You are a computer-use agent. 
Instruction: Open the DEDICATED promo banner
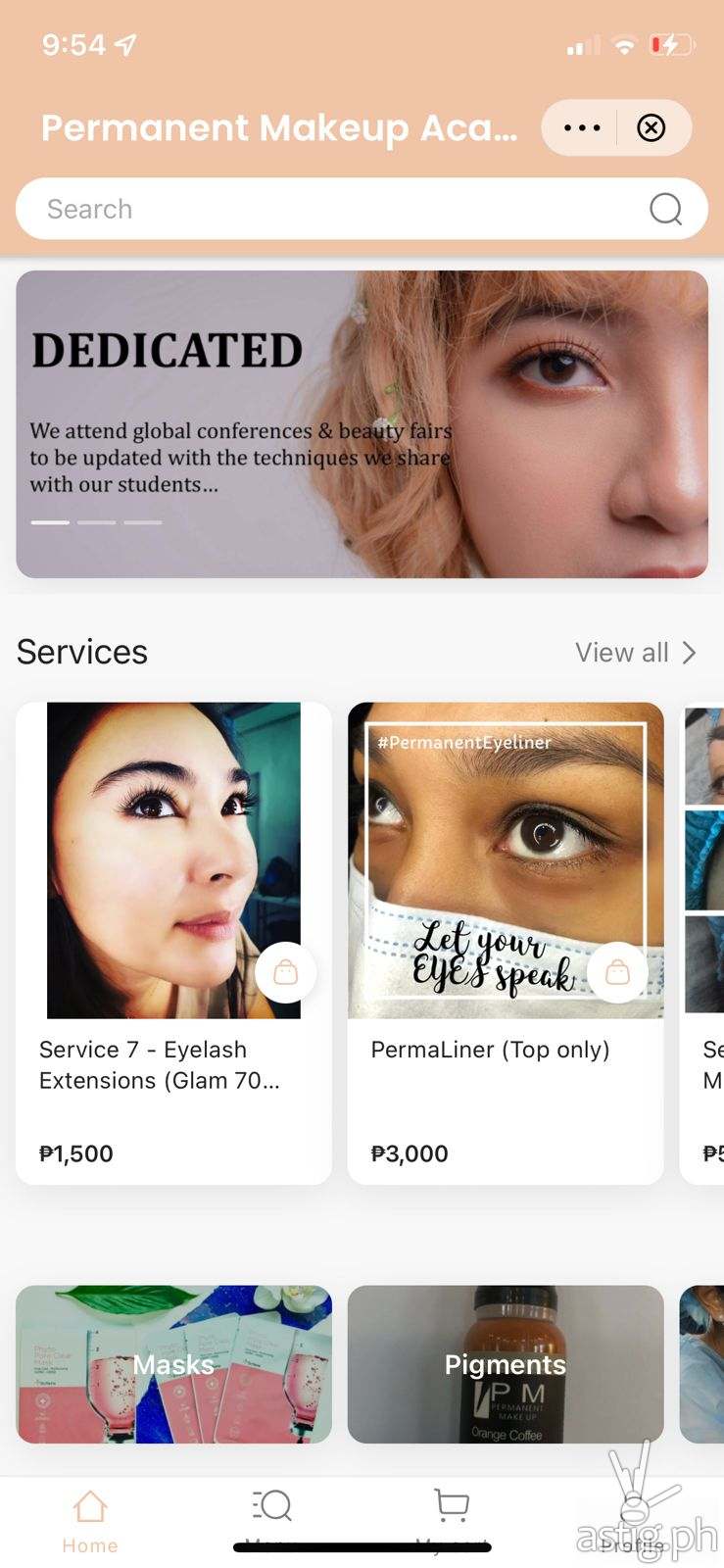pos(362,423)
